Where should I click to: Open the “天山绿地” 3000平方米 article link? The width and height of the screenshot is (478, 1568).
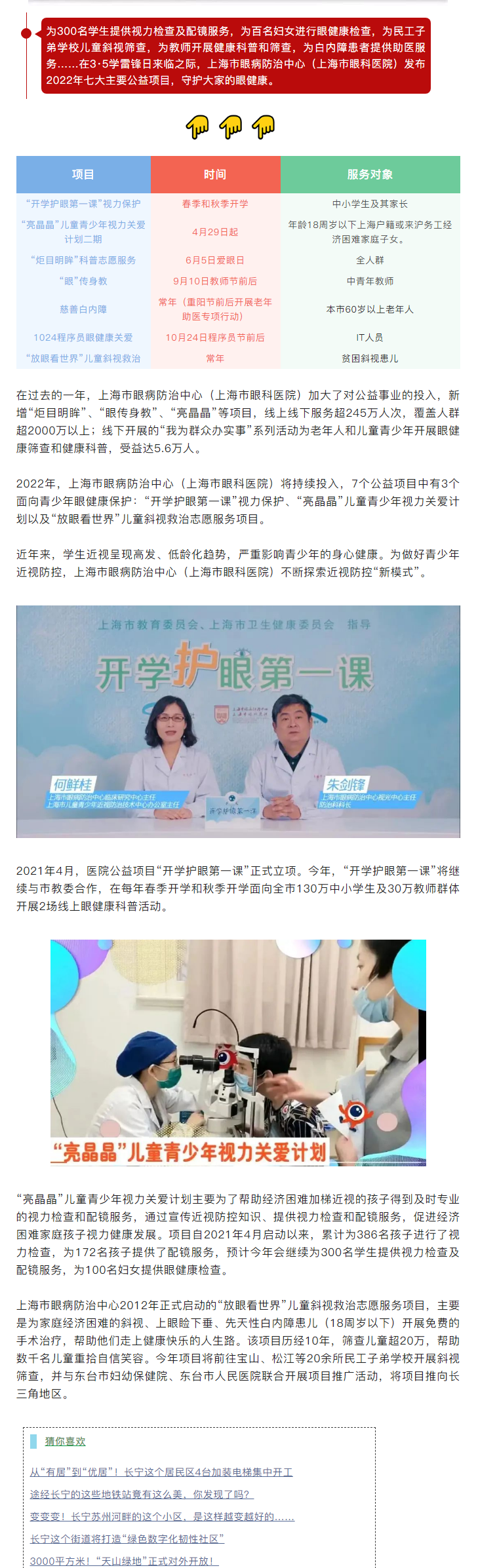pyautogui.click(x=124, y=1561)
